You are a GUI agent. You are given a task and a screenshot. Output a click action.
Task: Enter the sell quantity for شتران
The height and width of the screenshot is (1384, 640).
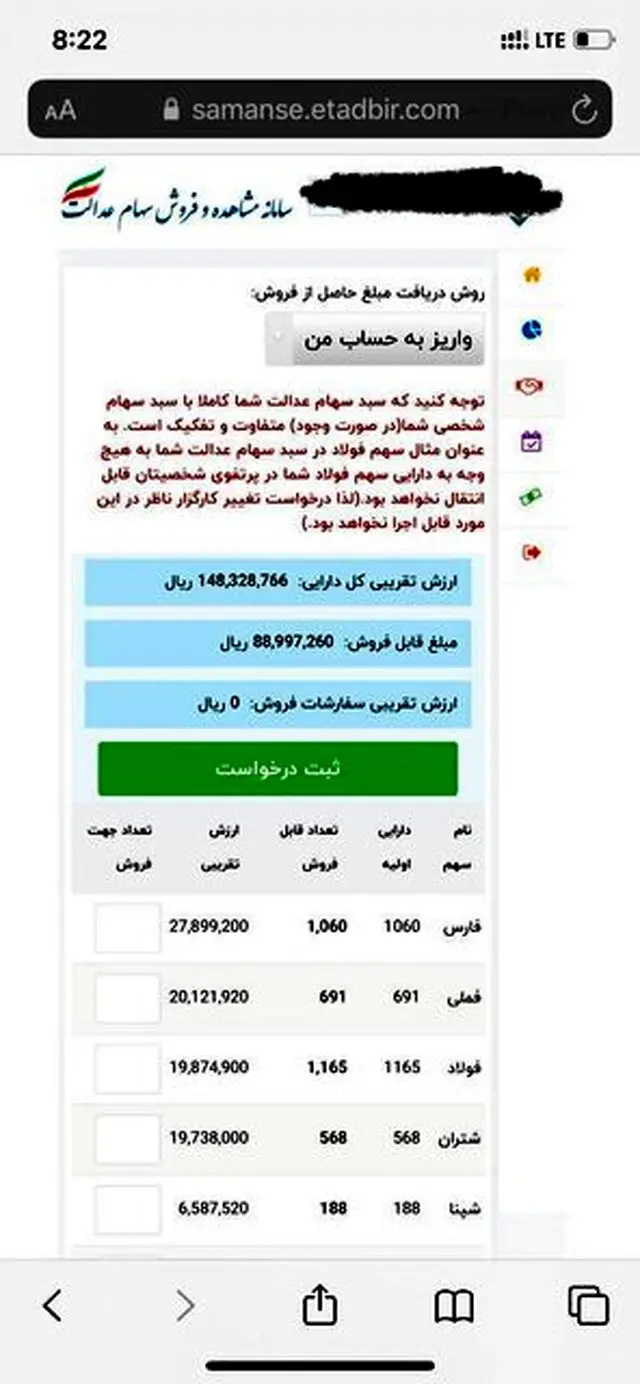(127, 1139)
